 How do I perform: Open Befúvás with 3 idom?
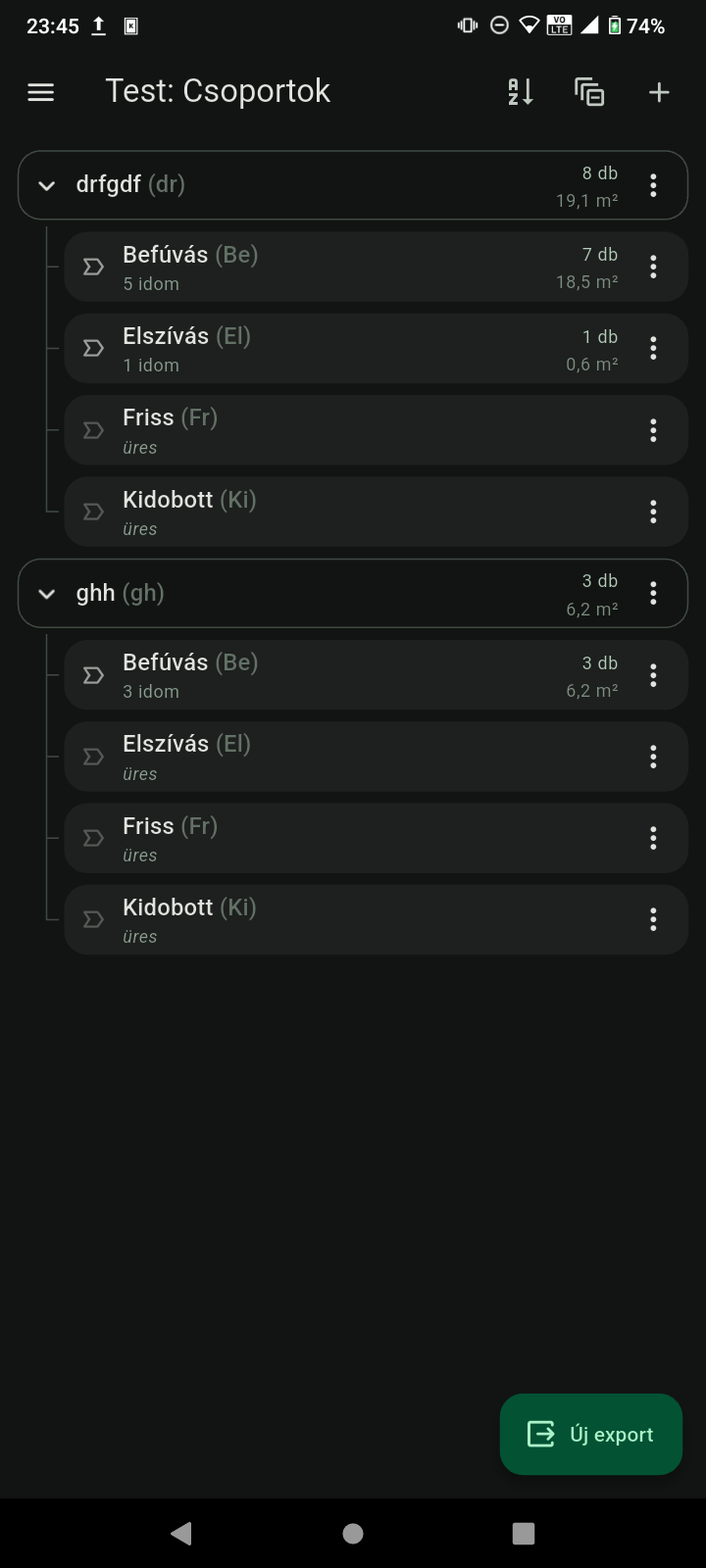333,675
